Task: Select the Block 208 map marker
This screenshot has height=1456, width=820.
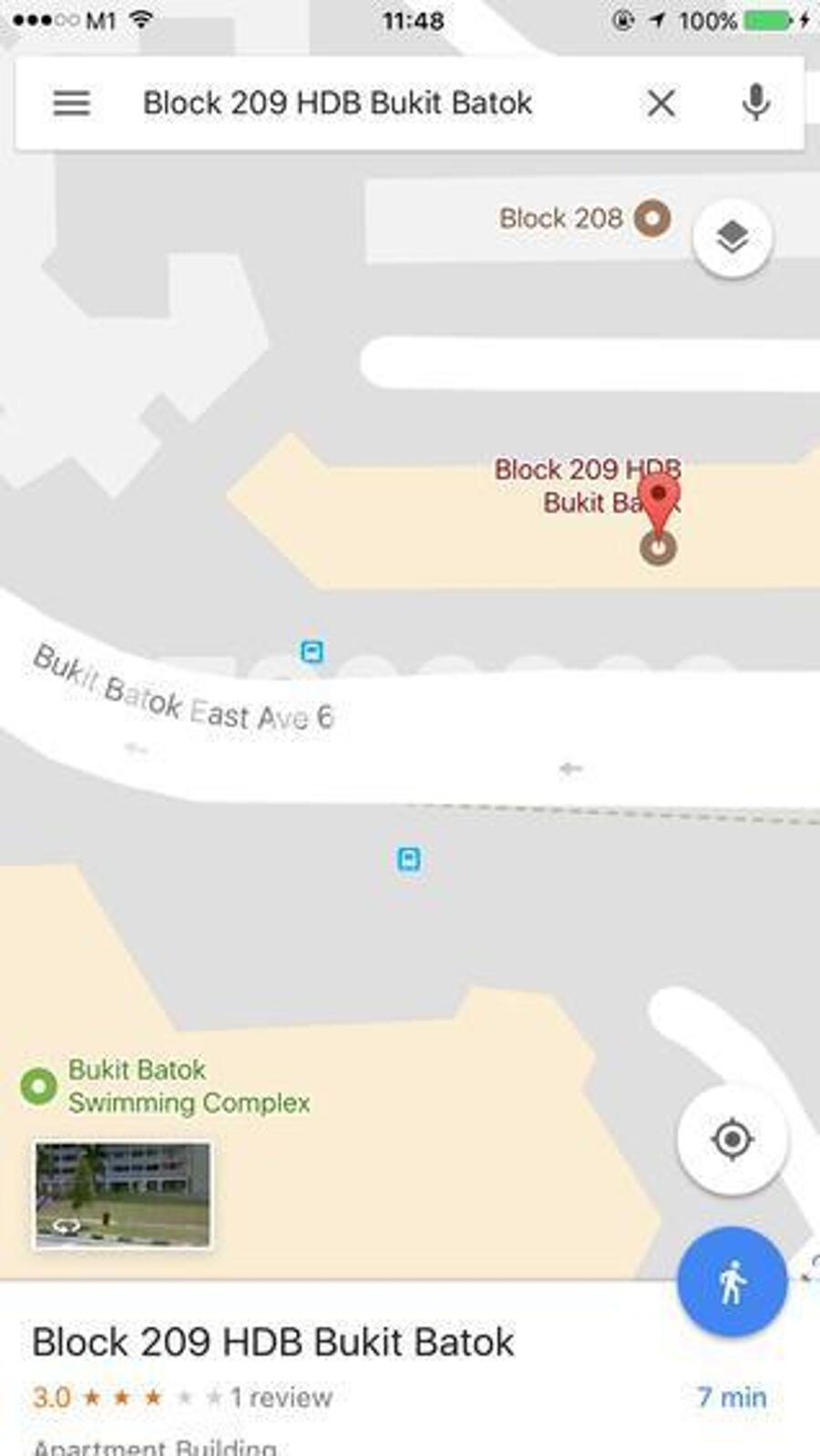Action: point(651,219)
